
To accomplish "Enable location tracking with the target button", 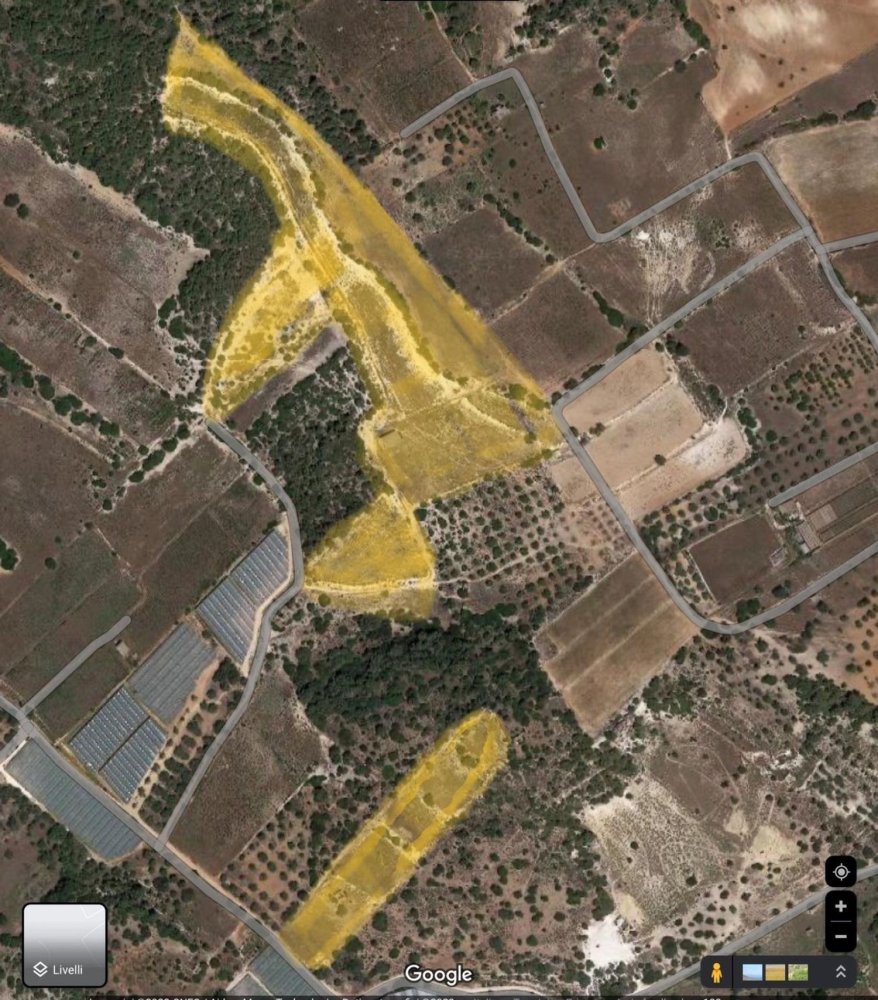I will click(841, 873).
